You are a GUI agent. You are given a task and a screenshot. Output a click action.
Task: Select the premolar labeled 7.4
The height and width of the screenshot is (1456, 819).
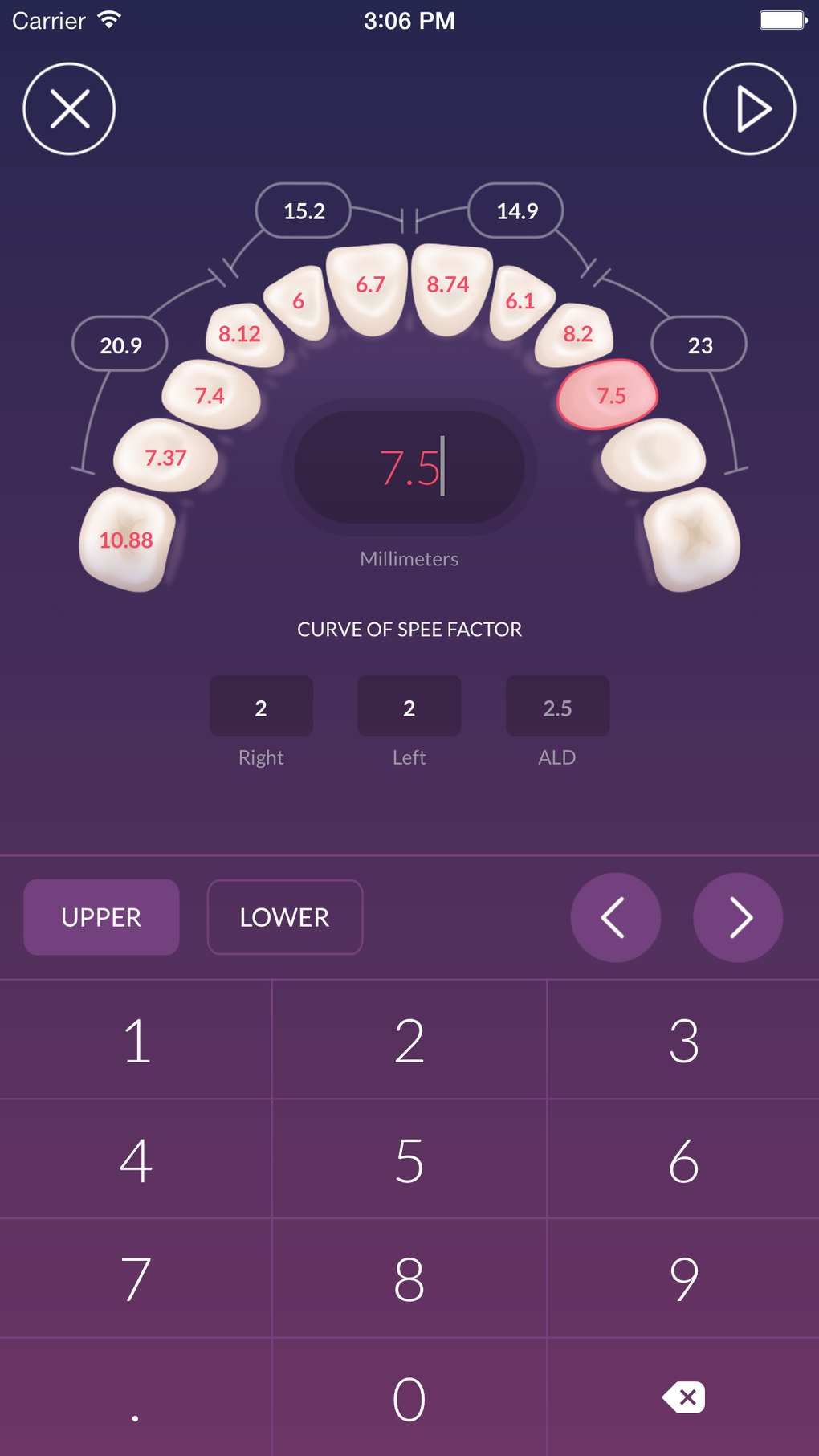210,395
